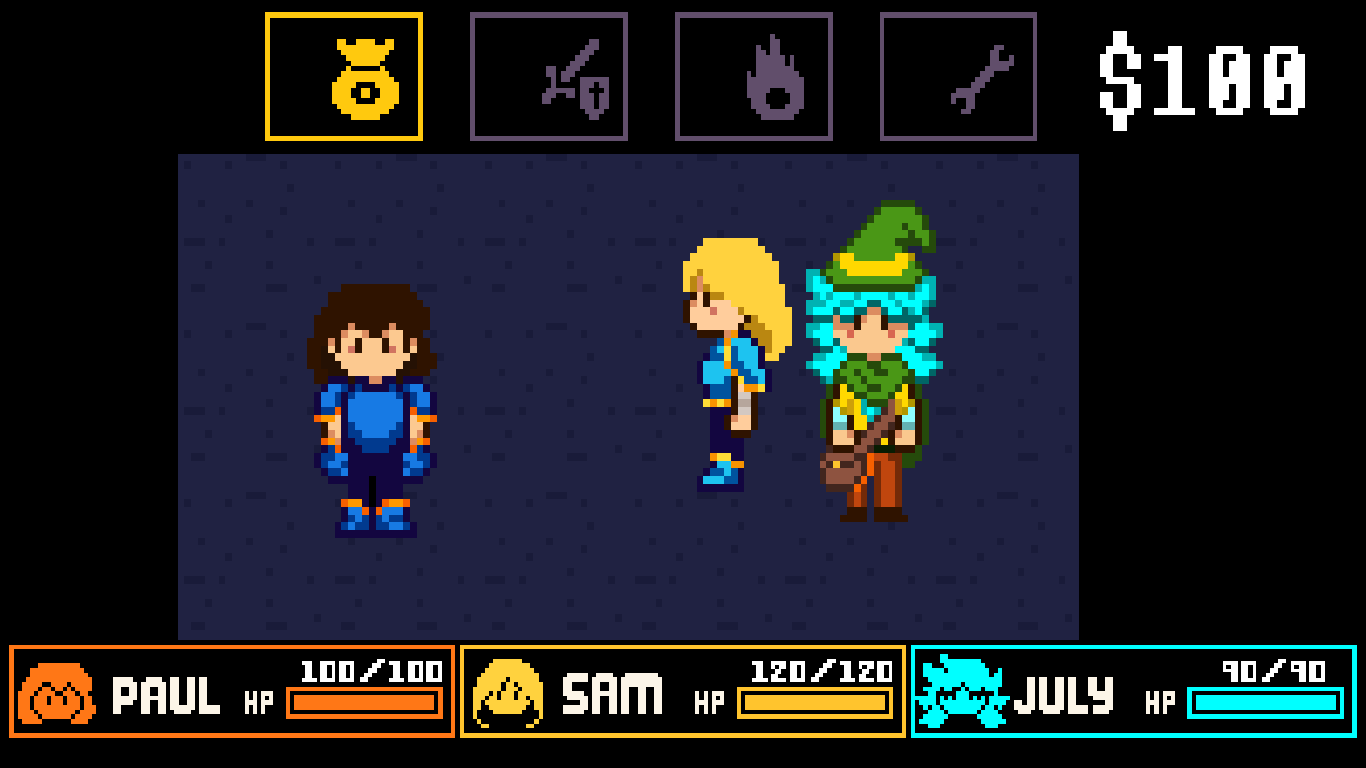
Task: Open the flame magic tab
Action: pos(754,77)
